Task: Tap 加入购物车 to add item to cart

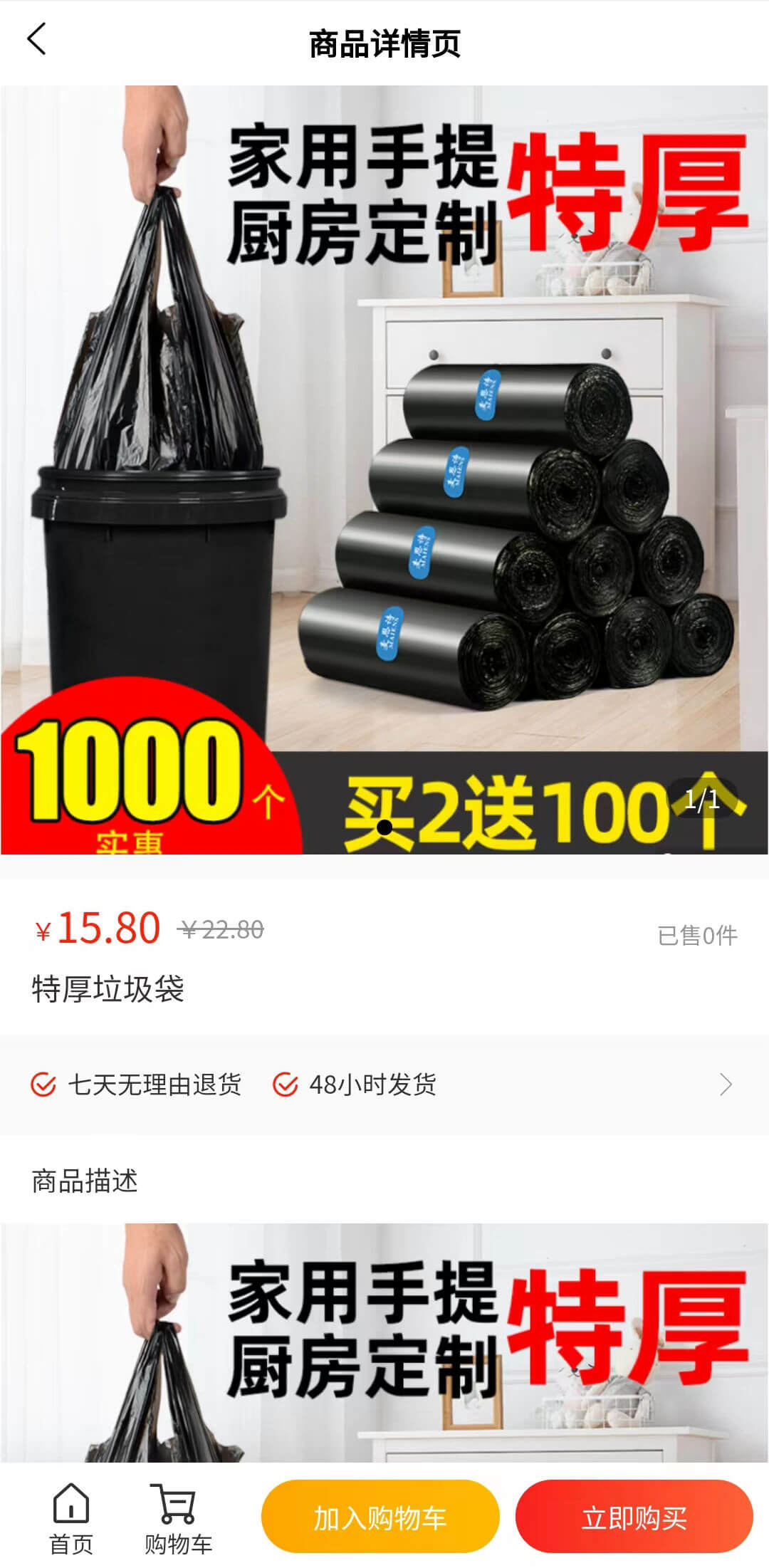Action: pyautogui.click(x=380, y=1517)
